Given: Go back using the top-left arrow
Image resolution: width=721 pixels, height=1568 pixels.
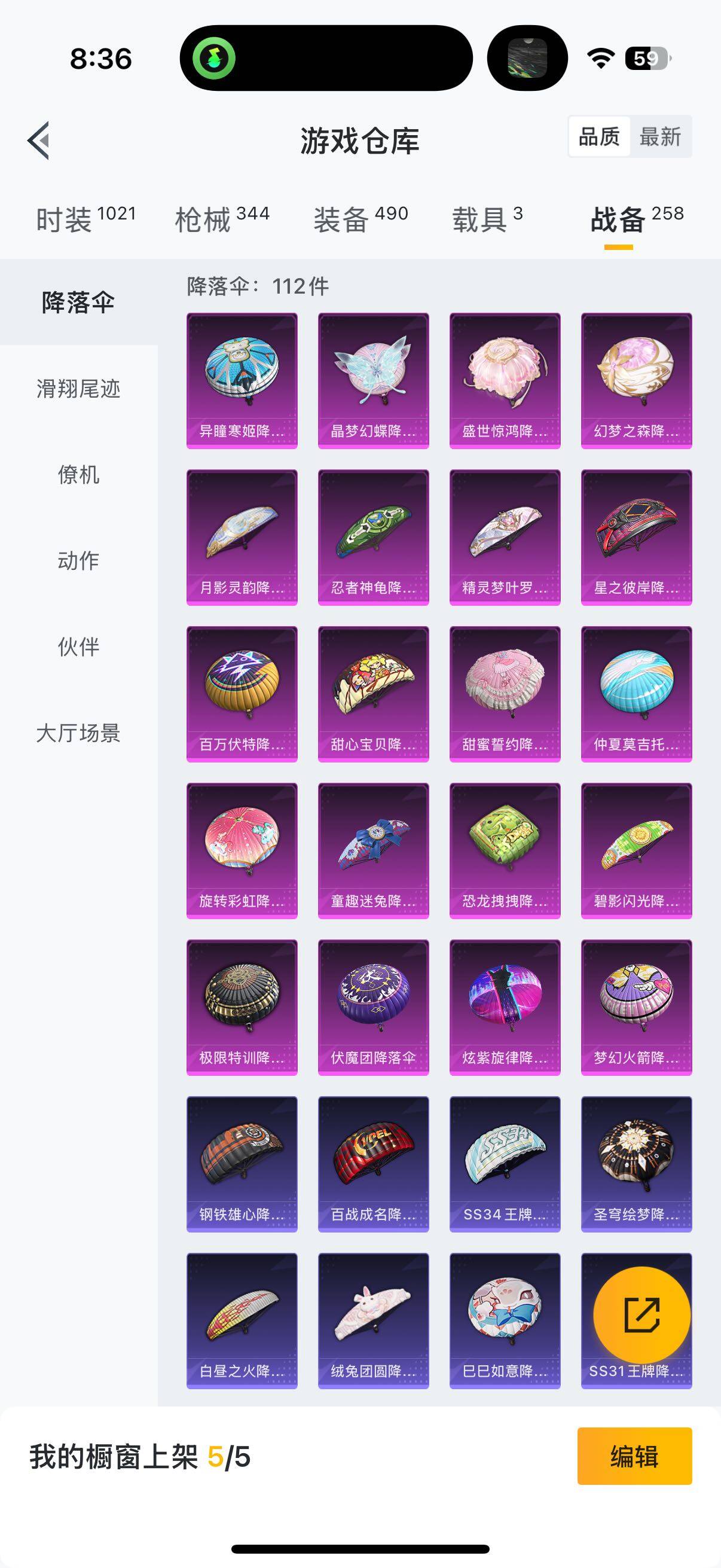Looking at the screenshot, I should 38,141.
